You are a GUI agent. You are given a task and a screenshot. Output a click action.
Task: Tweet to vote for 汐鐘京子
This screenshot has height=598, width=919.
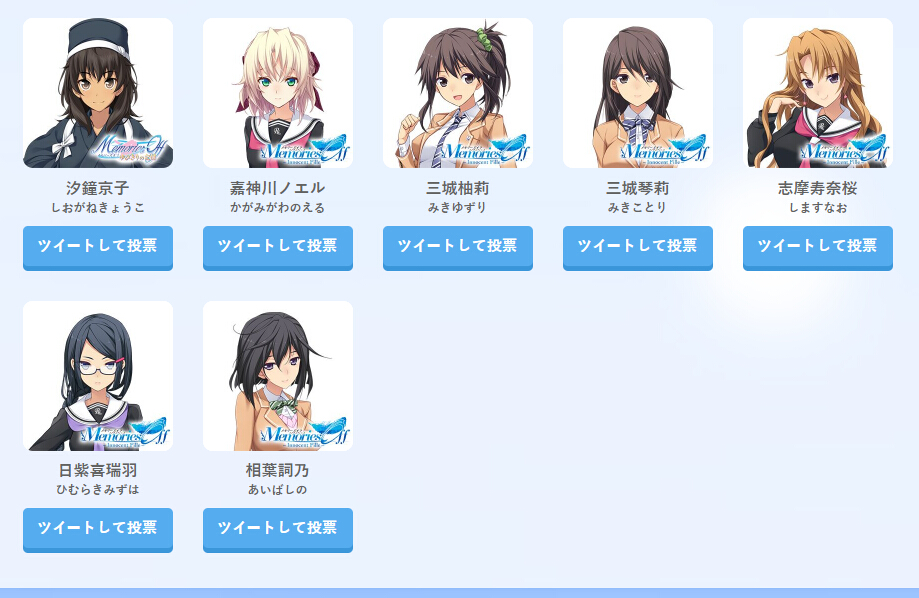(x=98, y=246)
